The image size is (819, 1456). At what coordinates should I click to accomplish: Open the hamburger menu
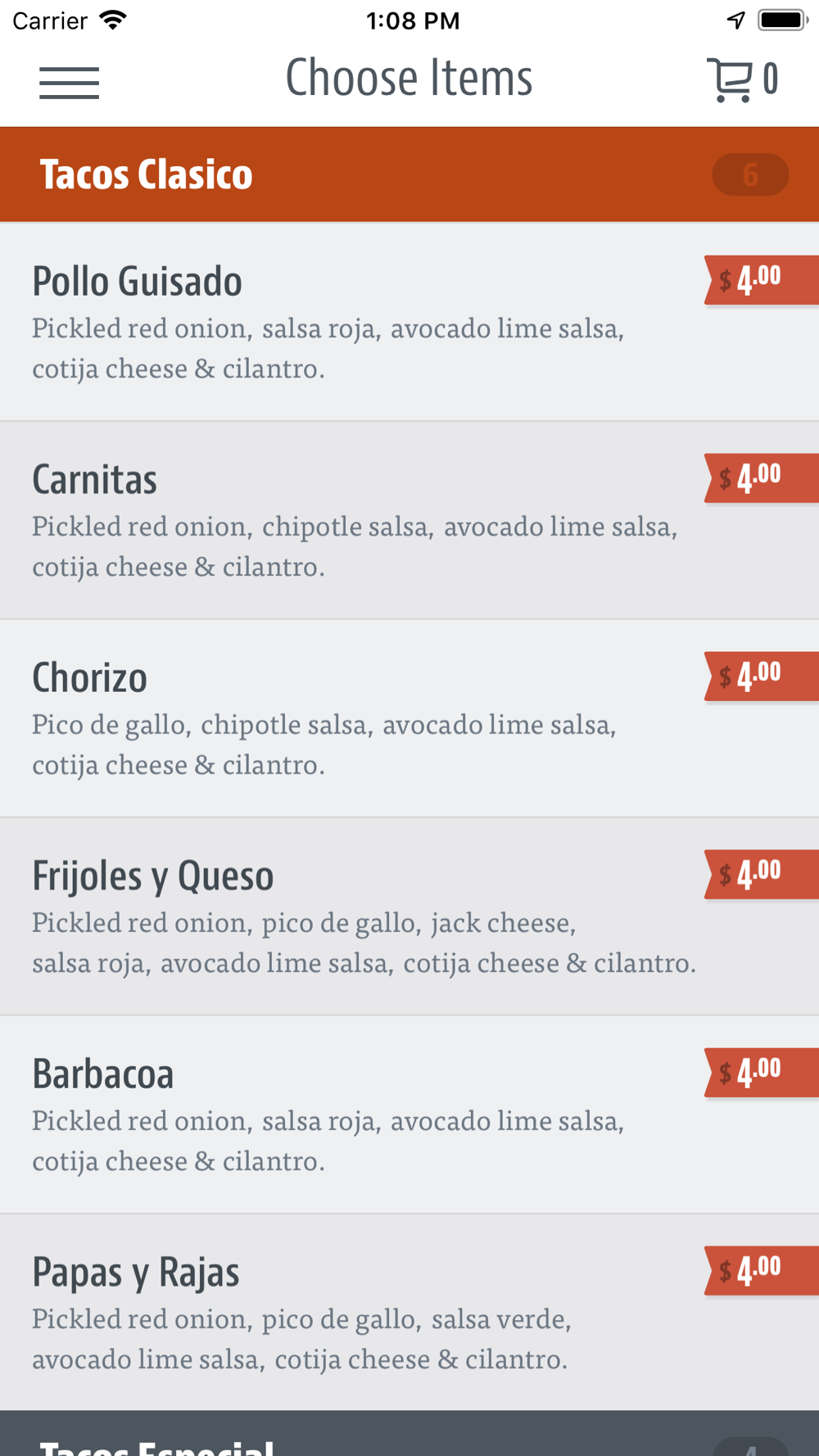point(70,83)
